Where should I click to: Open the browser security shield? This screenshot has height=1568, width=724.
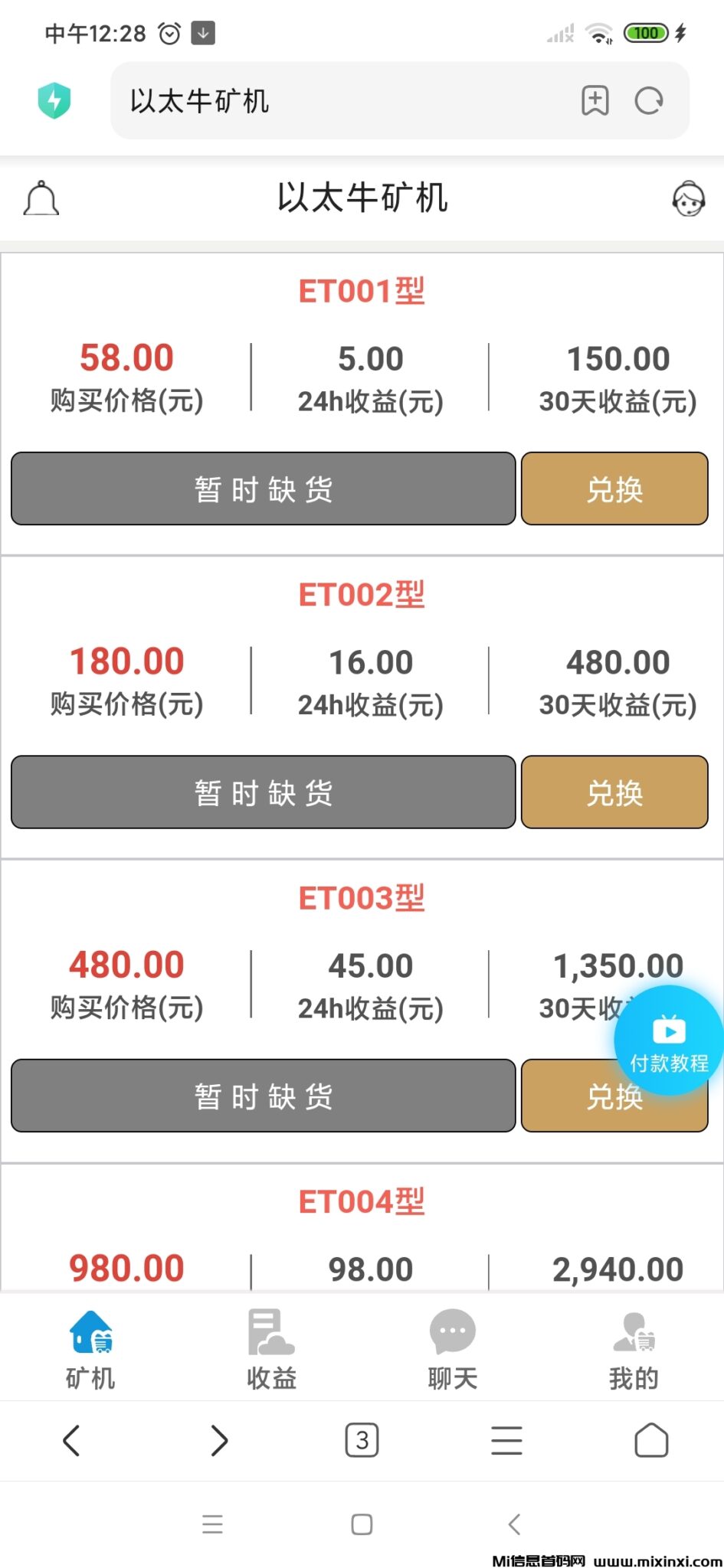pyautogui.click(x=54, y=100)
